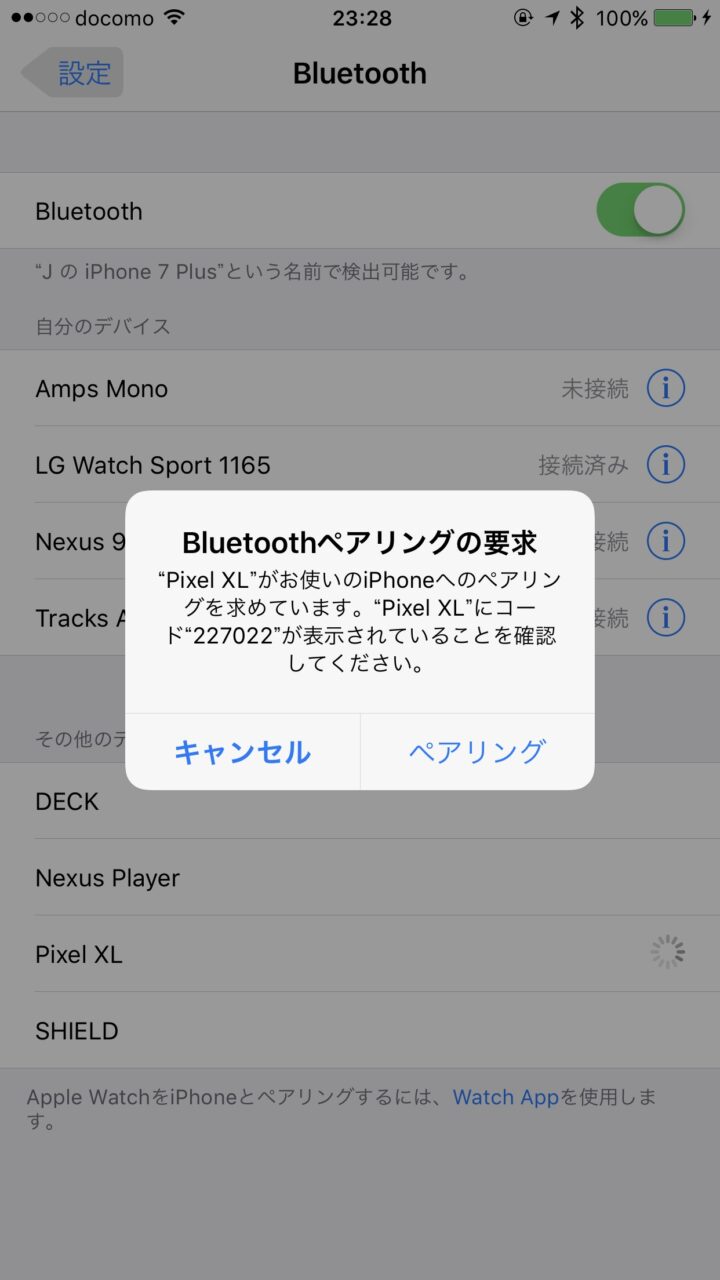Tap ペアリング to confirm pairing
The width and height of the screenshot is (720, 1280).
pyautogui.click(x=477, y=752)
